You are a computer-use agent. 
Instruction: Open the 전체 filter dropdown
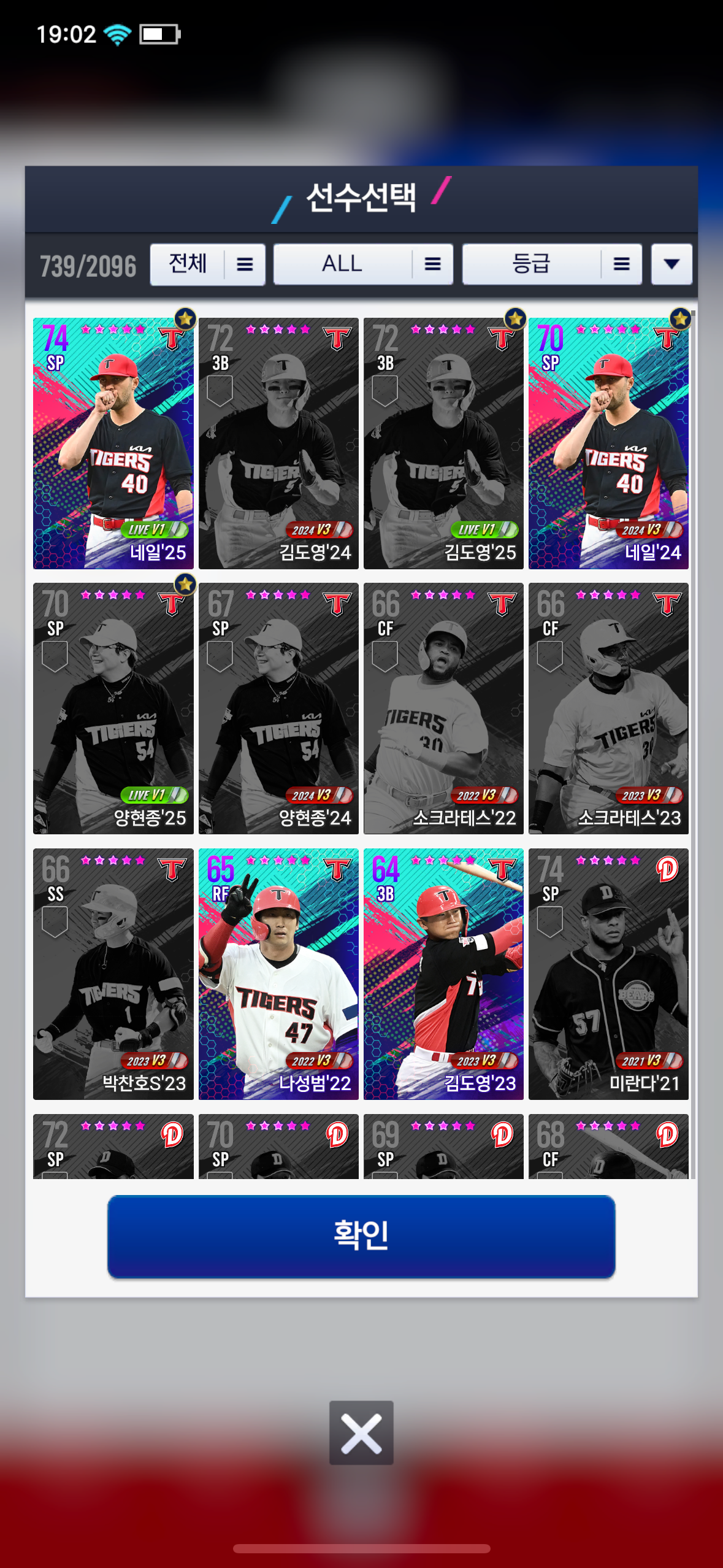(207, 264)
